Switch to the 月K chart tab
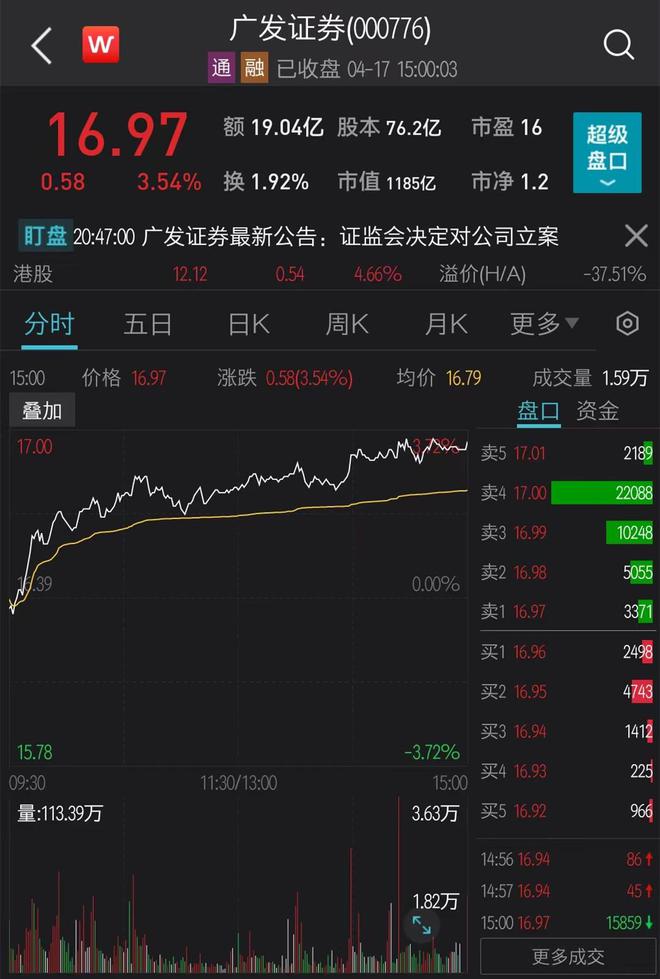The width and height of the screenshot is (660, 979). tap(446, 323)
